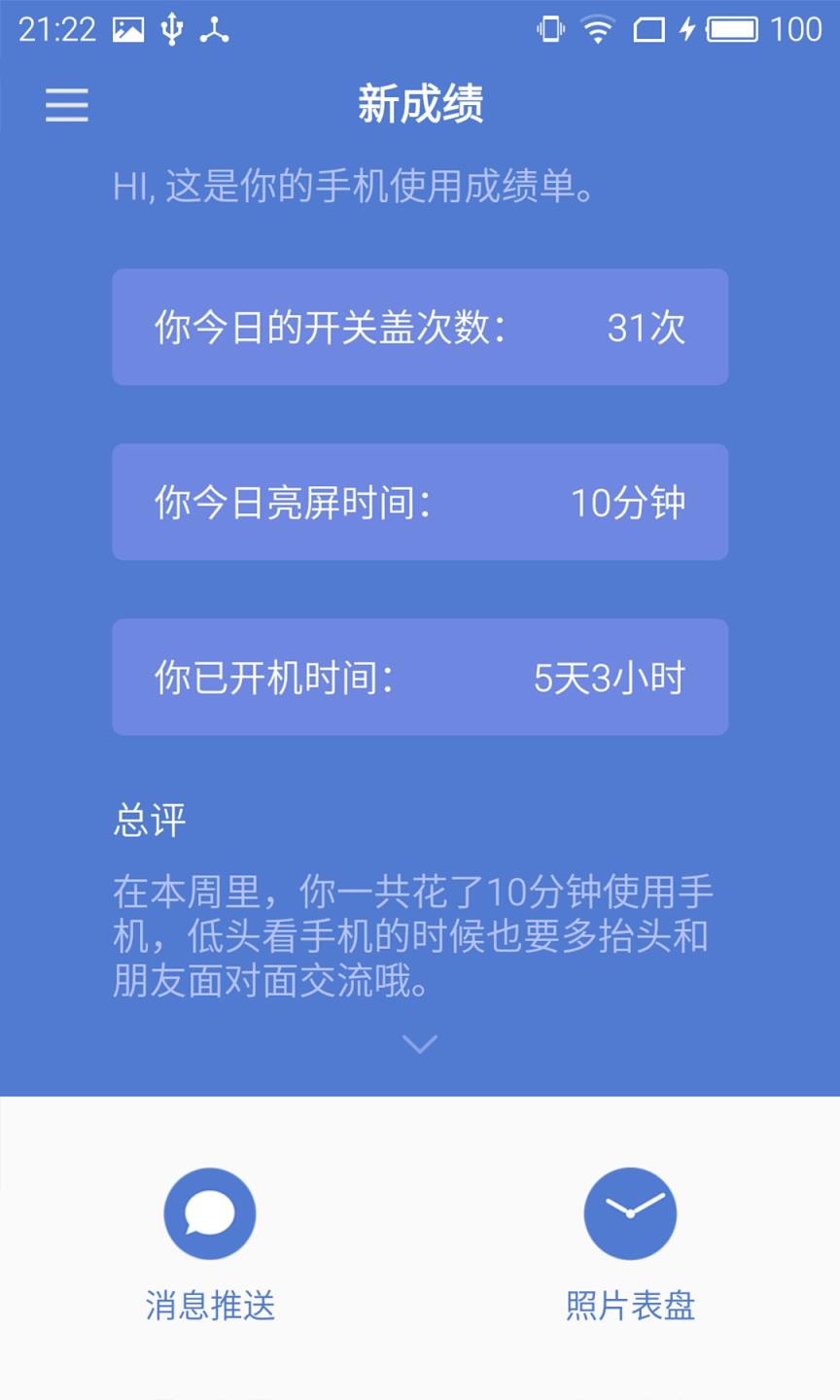
Task: Tap the 已开机时间 5天3小时 card
Action: point(419,677)
